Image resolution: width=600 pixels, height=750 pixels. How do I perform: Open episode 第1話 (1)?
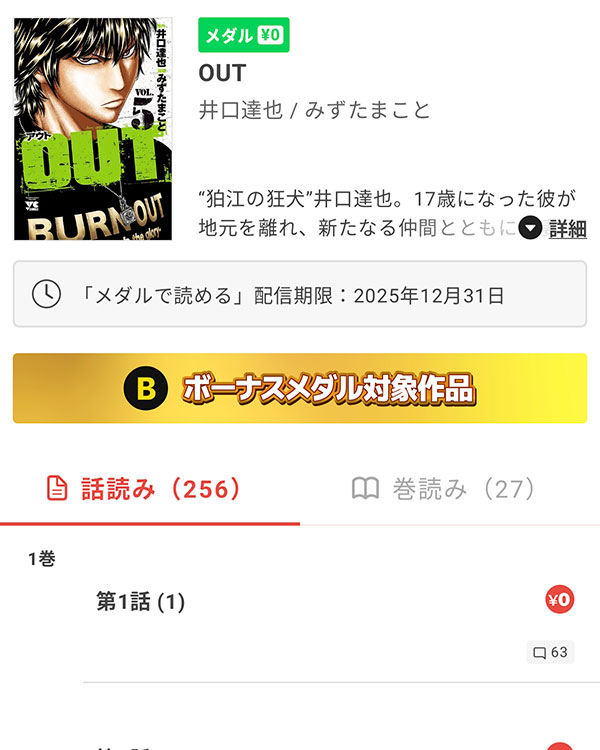coord(141,602)
